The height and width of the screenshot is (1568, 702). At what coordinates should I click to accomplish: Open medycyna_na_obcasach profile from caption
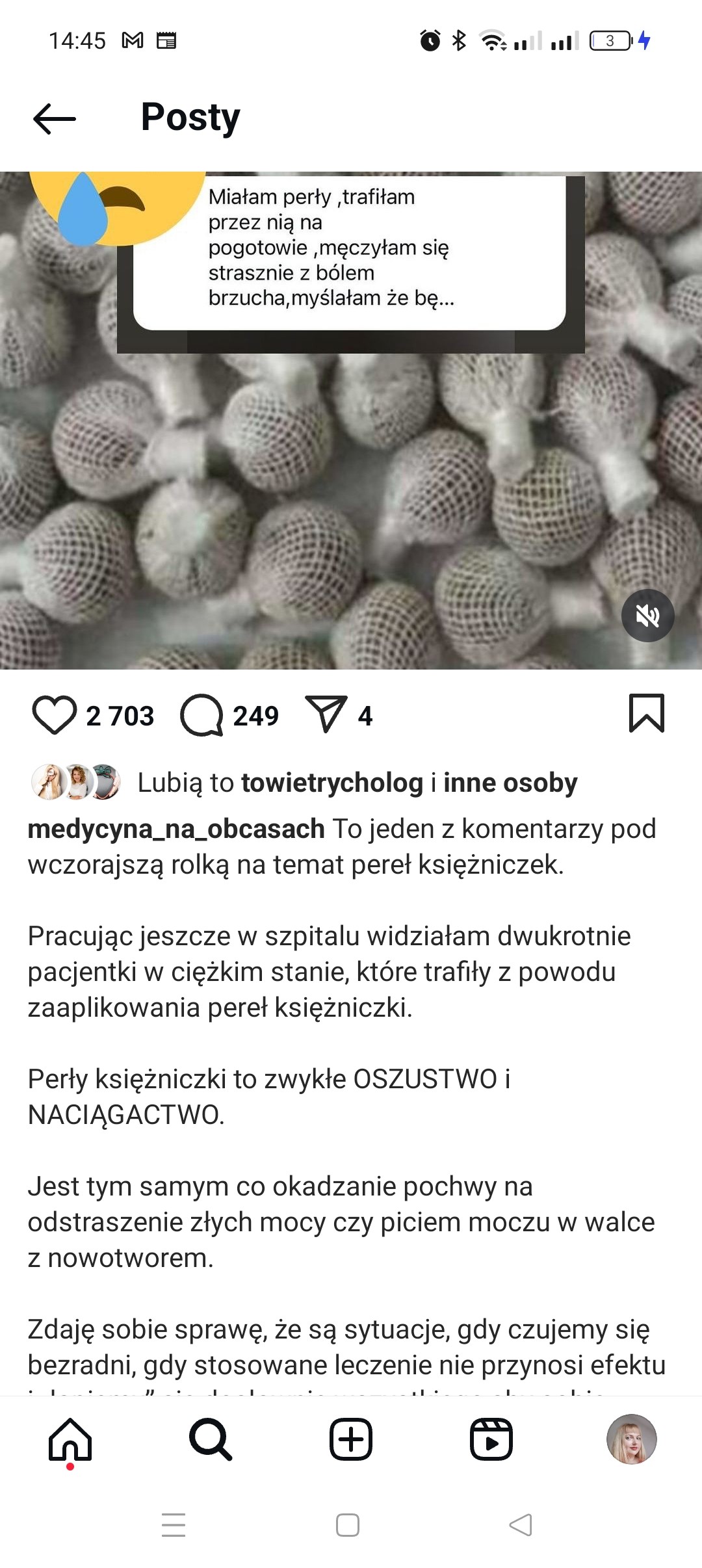176,829
